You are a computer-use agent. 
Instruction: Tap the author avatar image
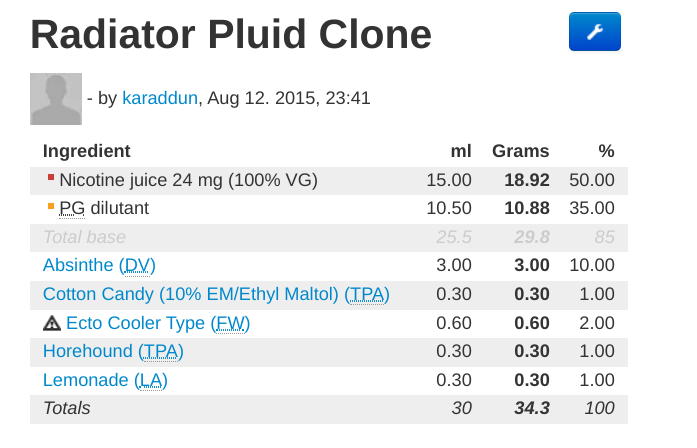tap(57, 98)
